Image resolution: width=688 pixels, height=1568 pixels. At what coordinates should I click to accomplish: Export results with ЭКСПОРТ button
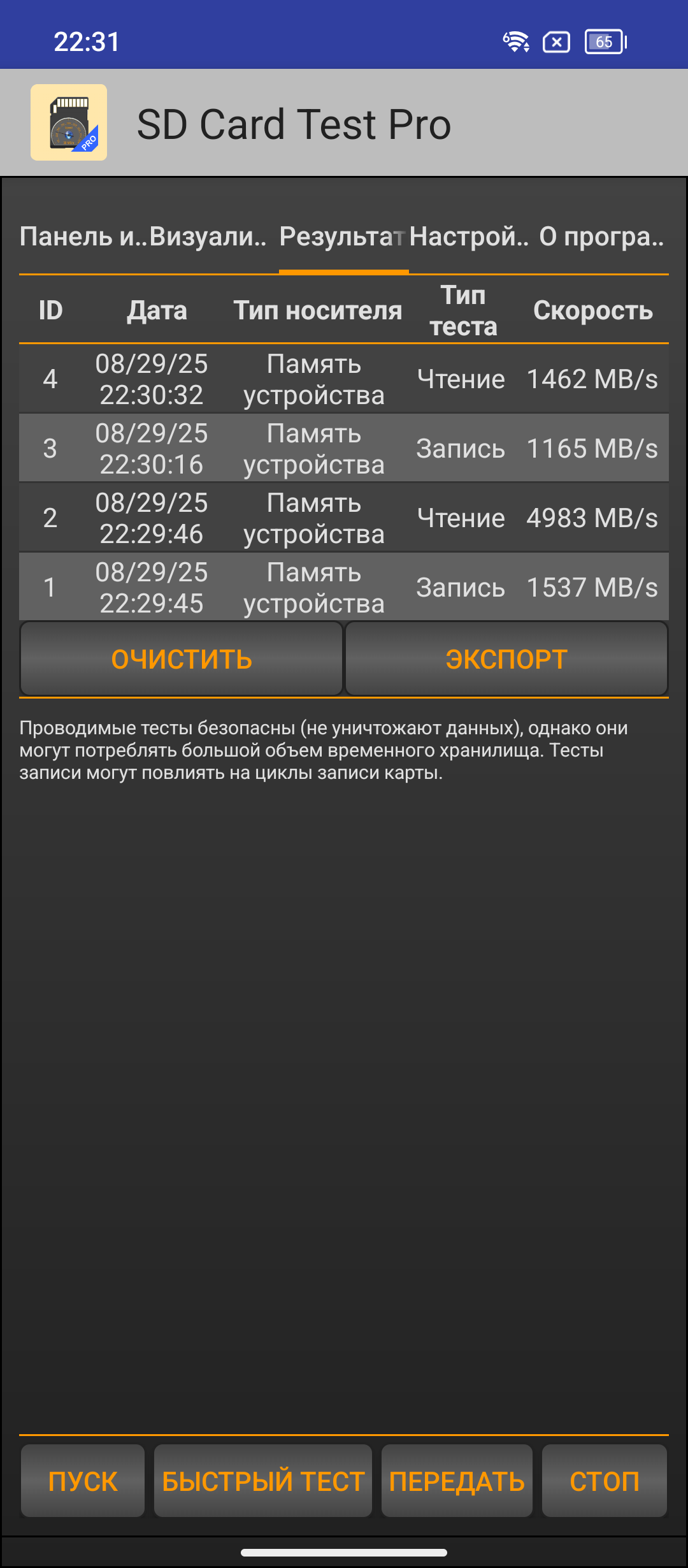click(506, 659)
